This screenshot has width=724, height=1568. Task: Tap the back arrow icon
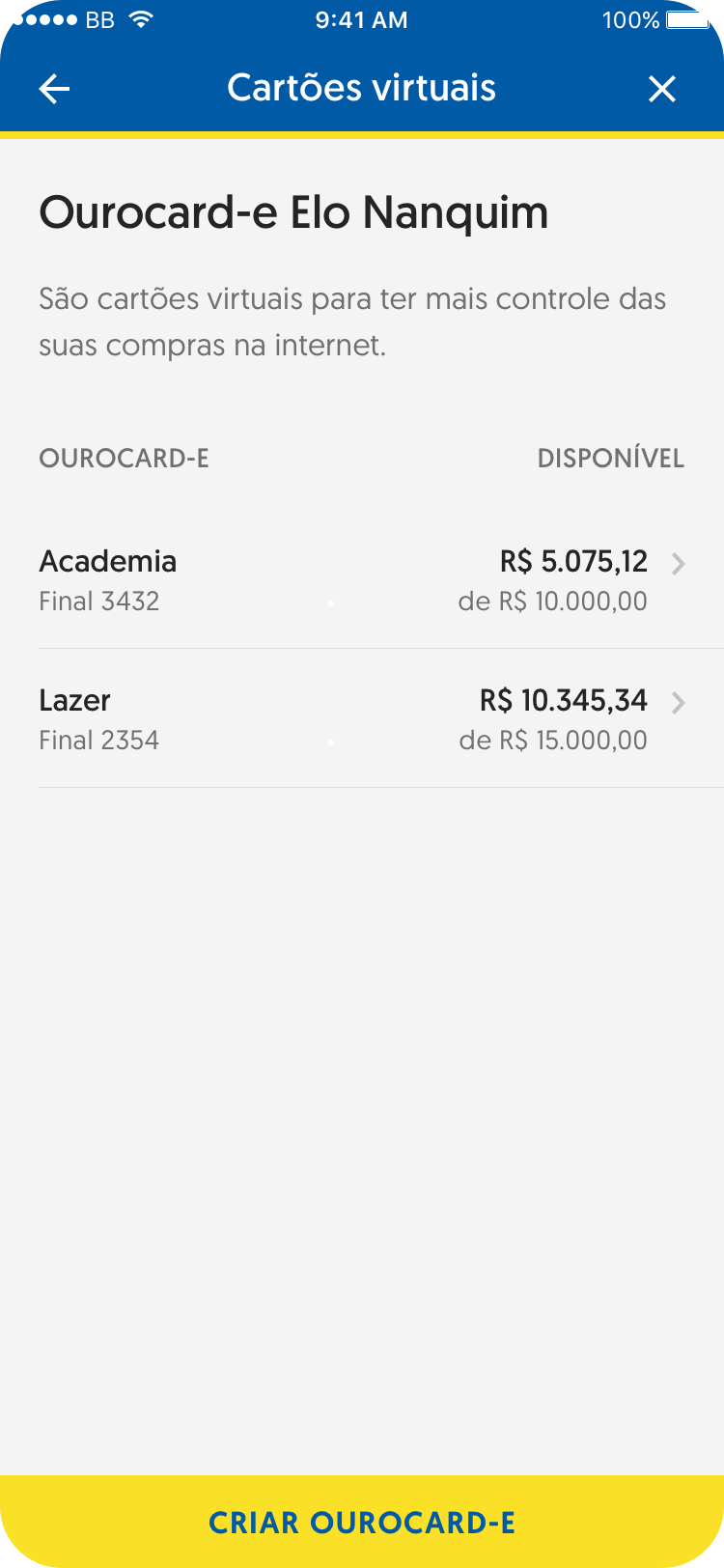pos(55,88)
